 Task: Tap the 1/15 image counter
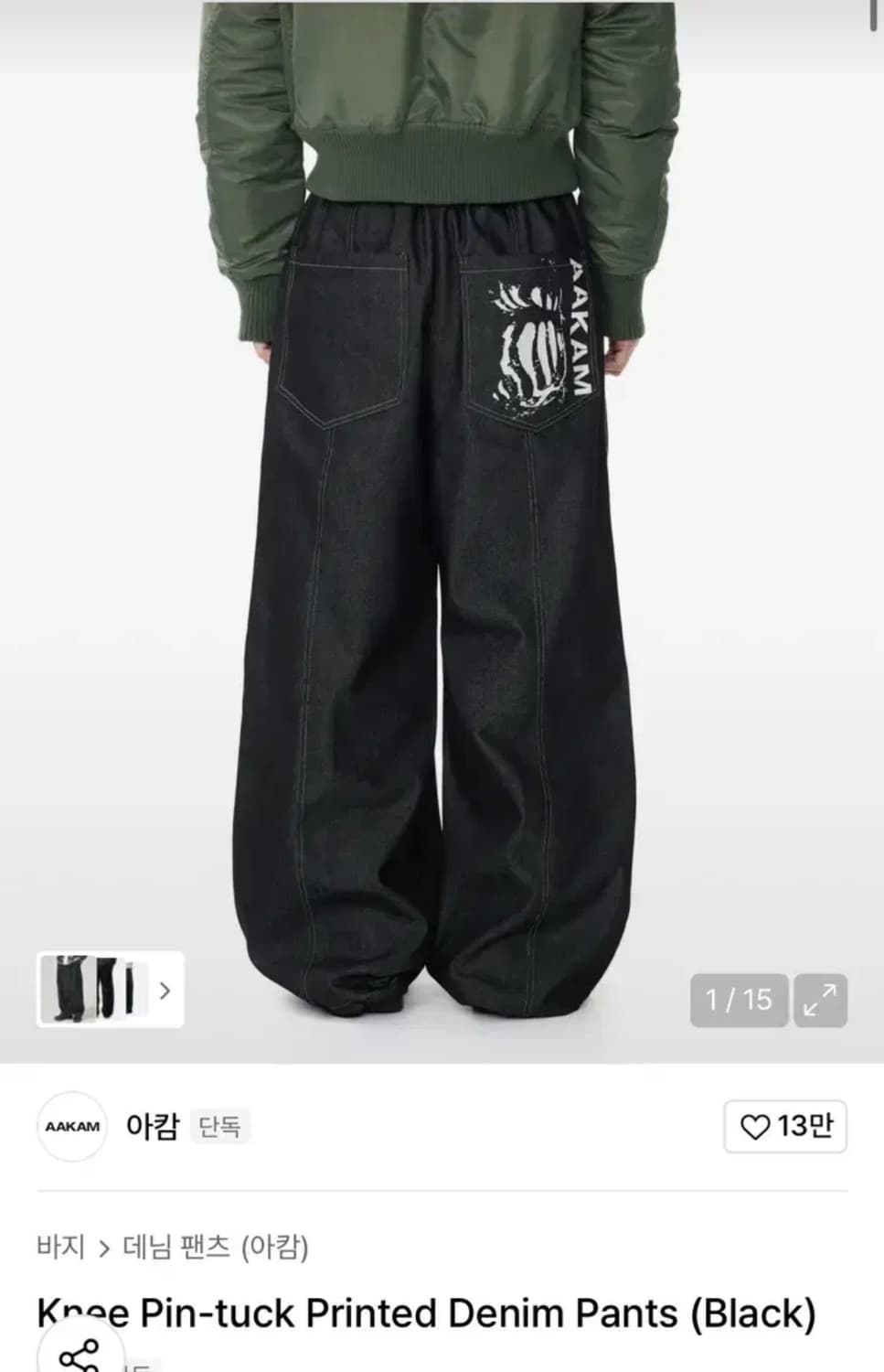coord(739,1000)
